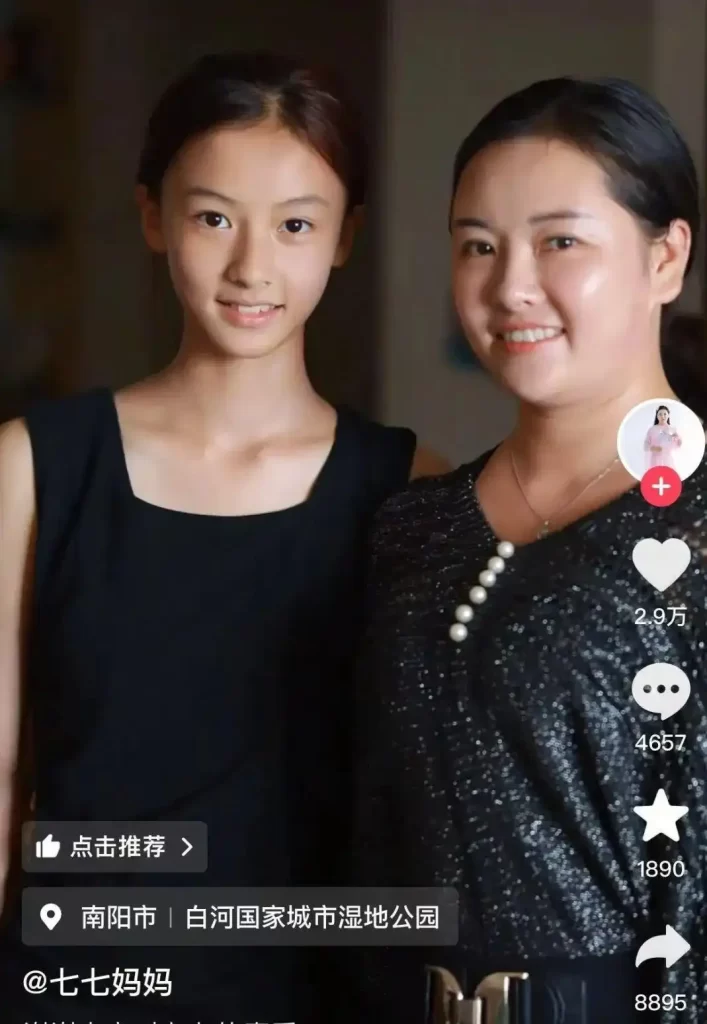Screen dimensions: 707x1024
Task: Open the 南阳市 白河国家城市湿地公园 location tag
Action: (x=240, y=917)
